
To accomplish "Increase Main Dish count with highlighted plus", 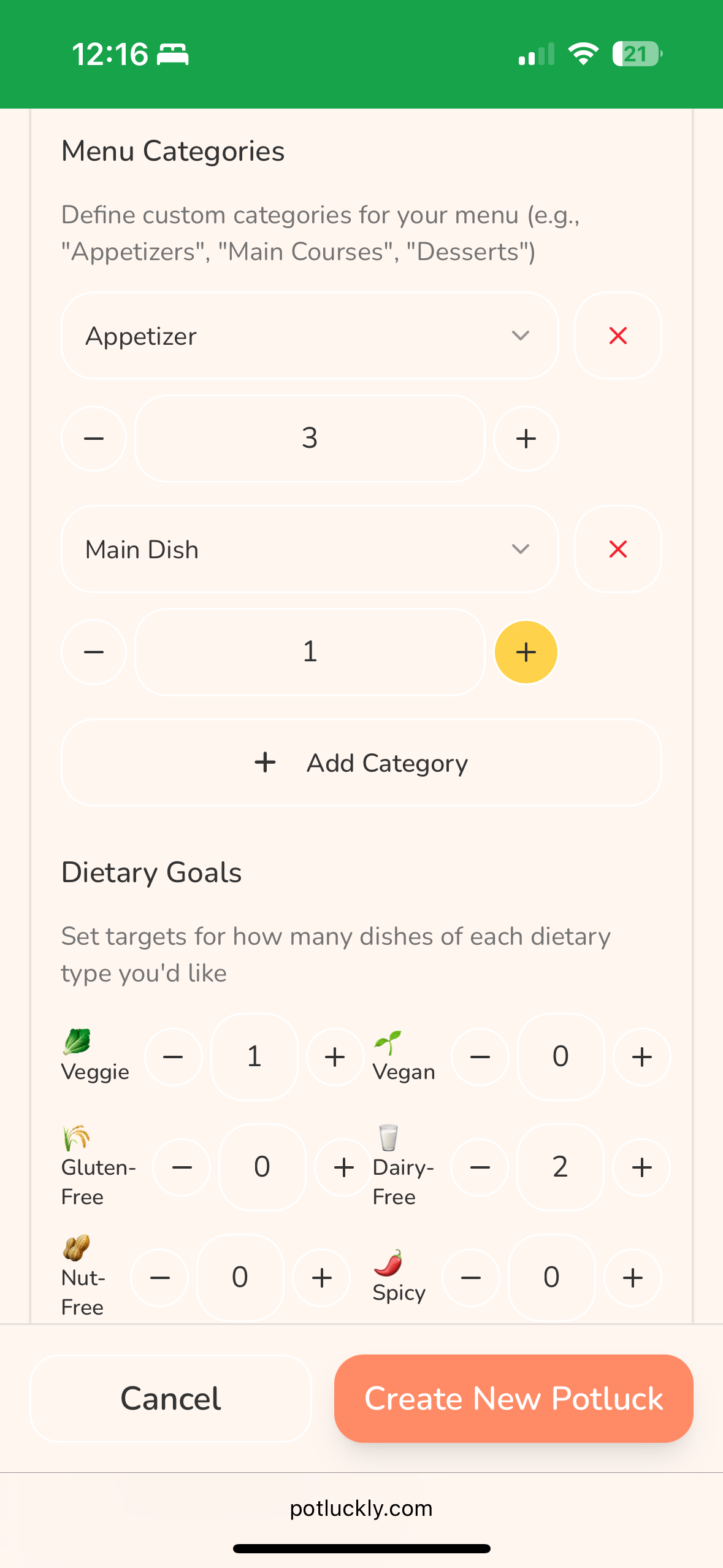I will tap(526, 651).
